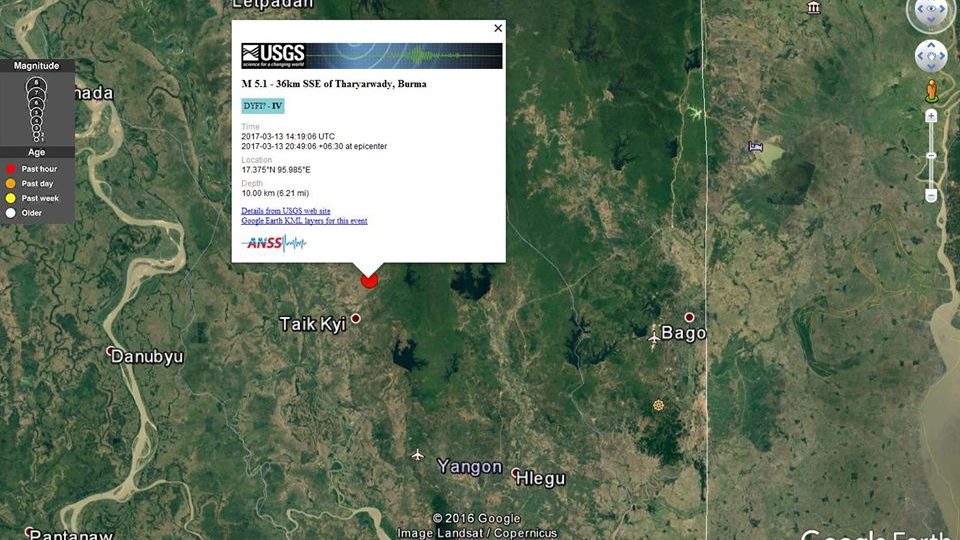The image size is (960, 540).
Task: Tap the airport icon beside Bago
Action: [x=654, y=338]
